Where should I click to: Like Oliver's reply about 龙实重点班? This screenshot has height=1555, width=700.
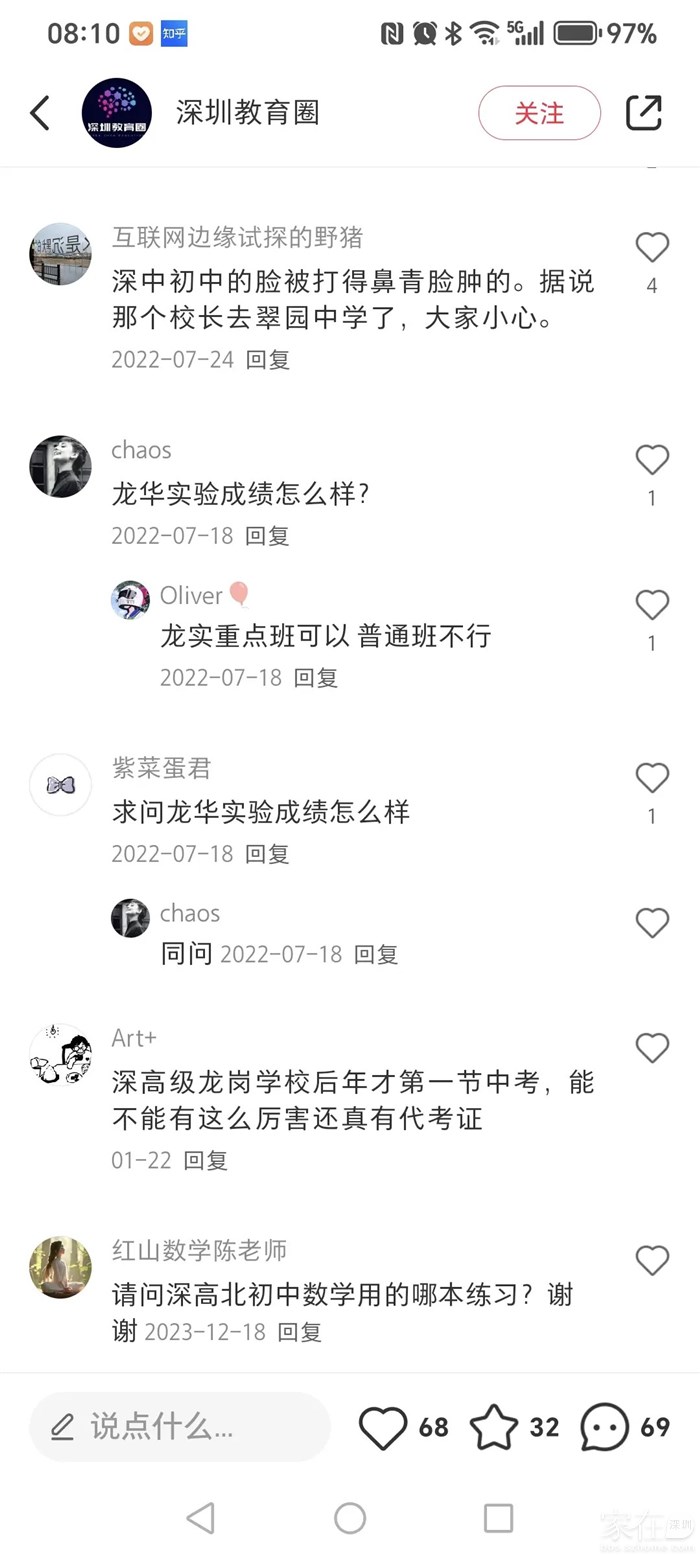coord(652,605)
